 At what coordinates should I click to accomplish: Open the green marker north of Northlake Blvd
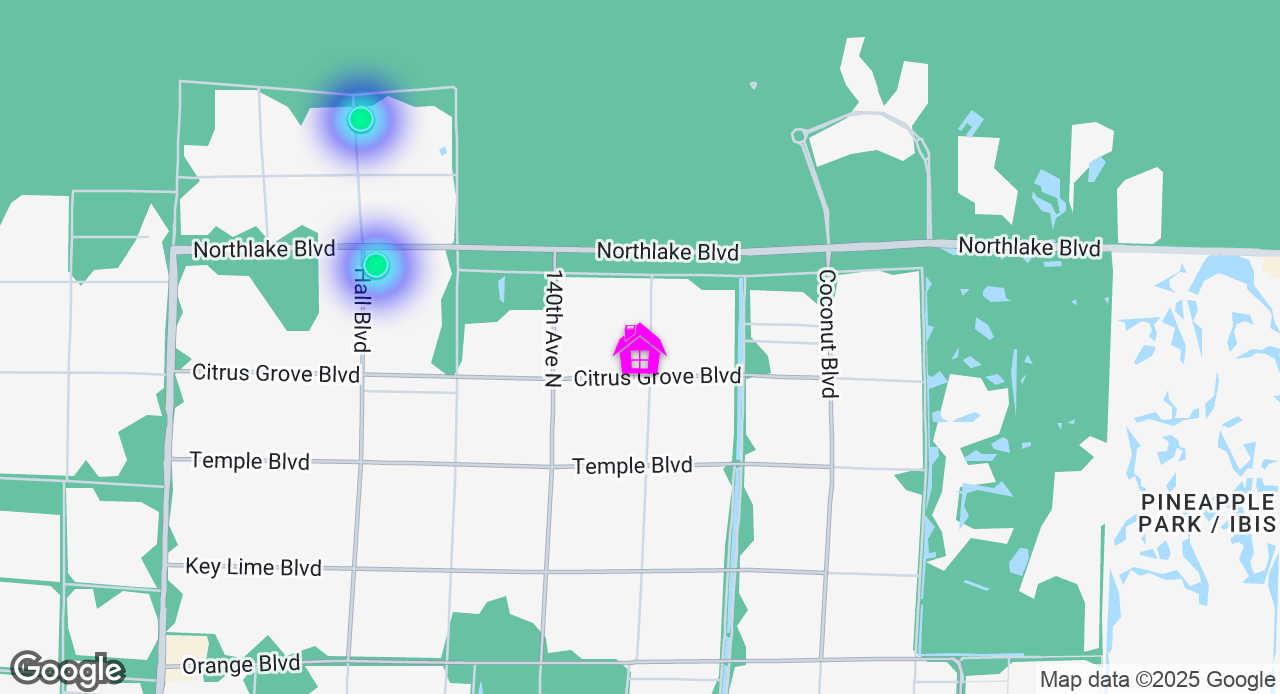pyautogui.click(x=360, y=120)
